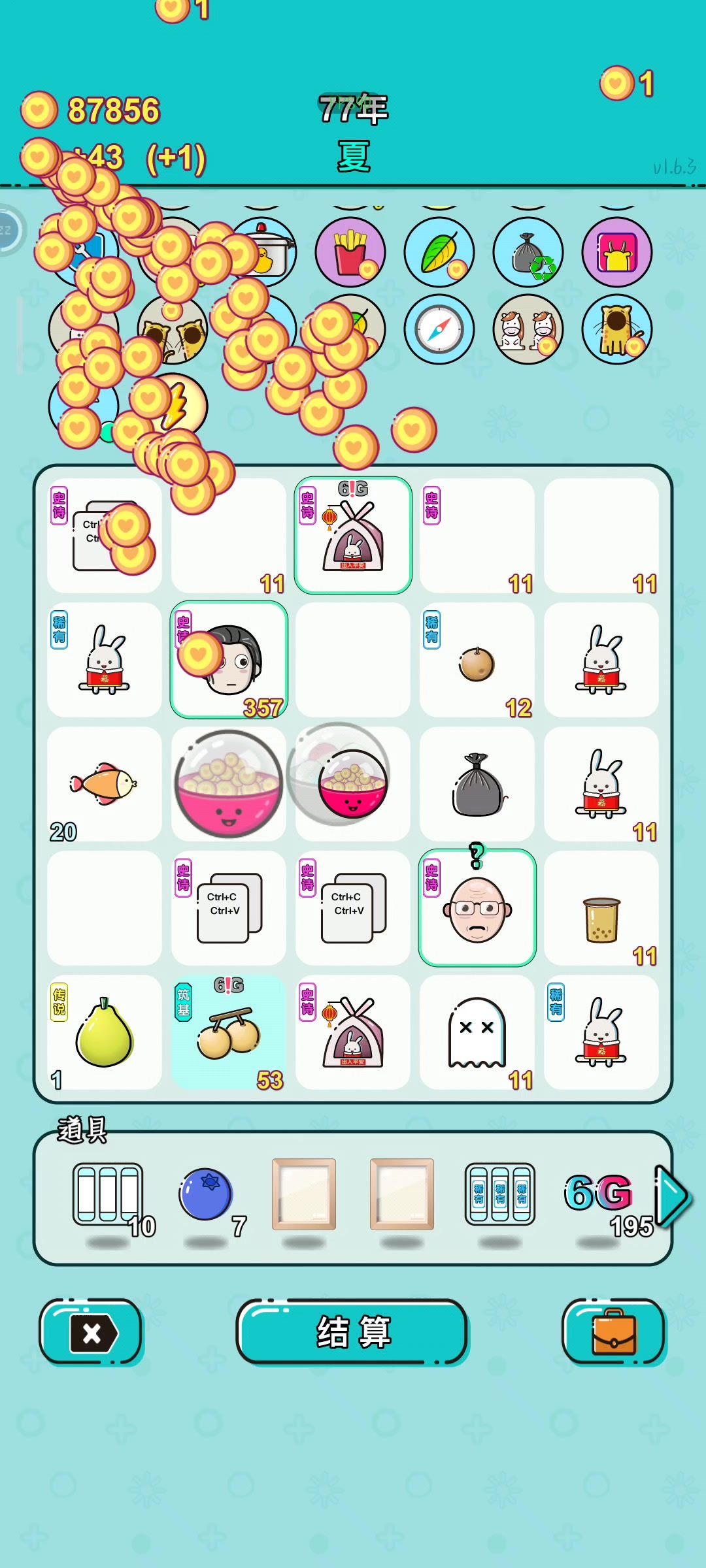Tap the delete X button
This screenshot has height=1568, width=706.
coord(92,1331)
